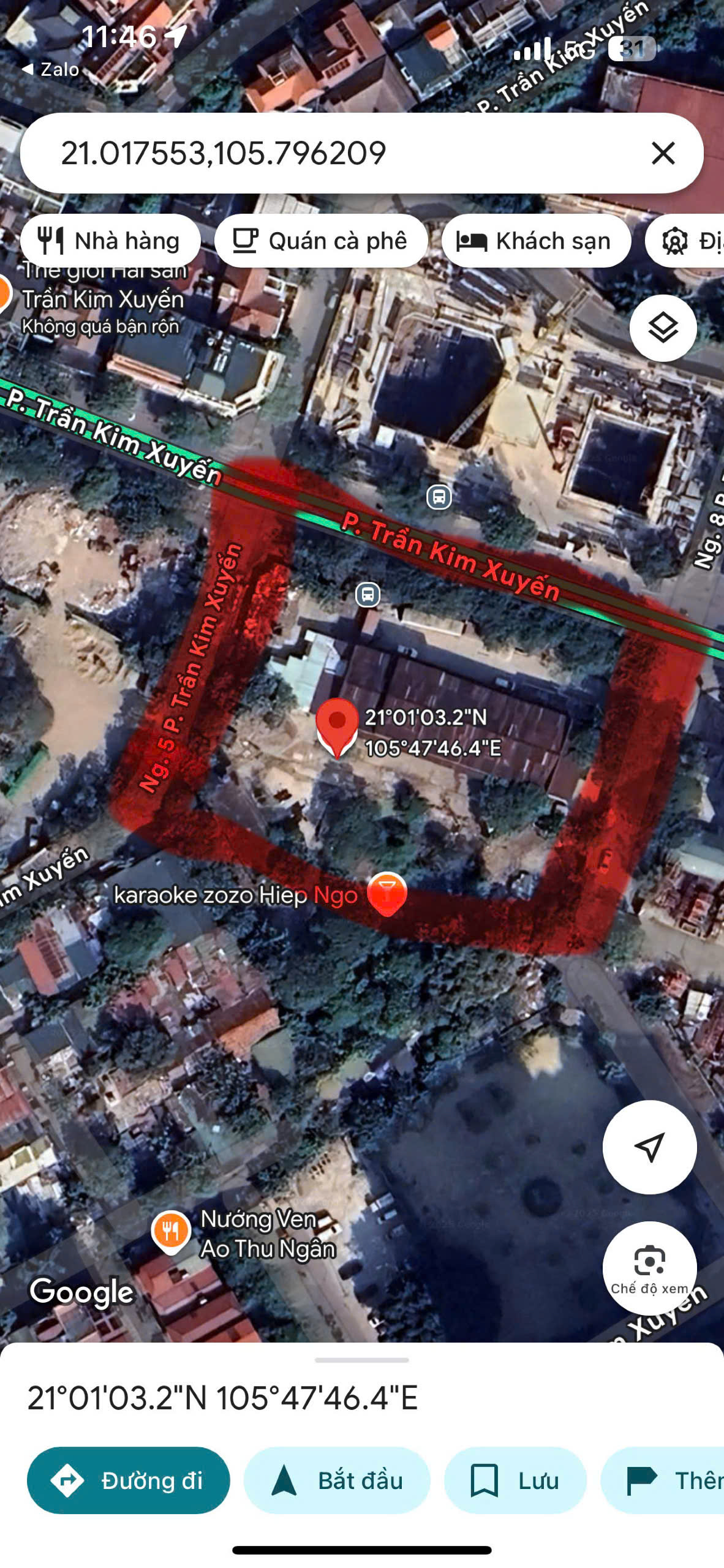724x1568 pixels.
Task: Edit the coordinates search field
Action: [x=343, y=153]
